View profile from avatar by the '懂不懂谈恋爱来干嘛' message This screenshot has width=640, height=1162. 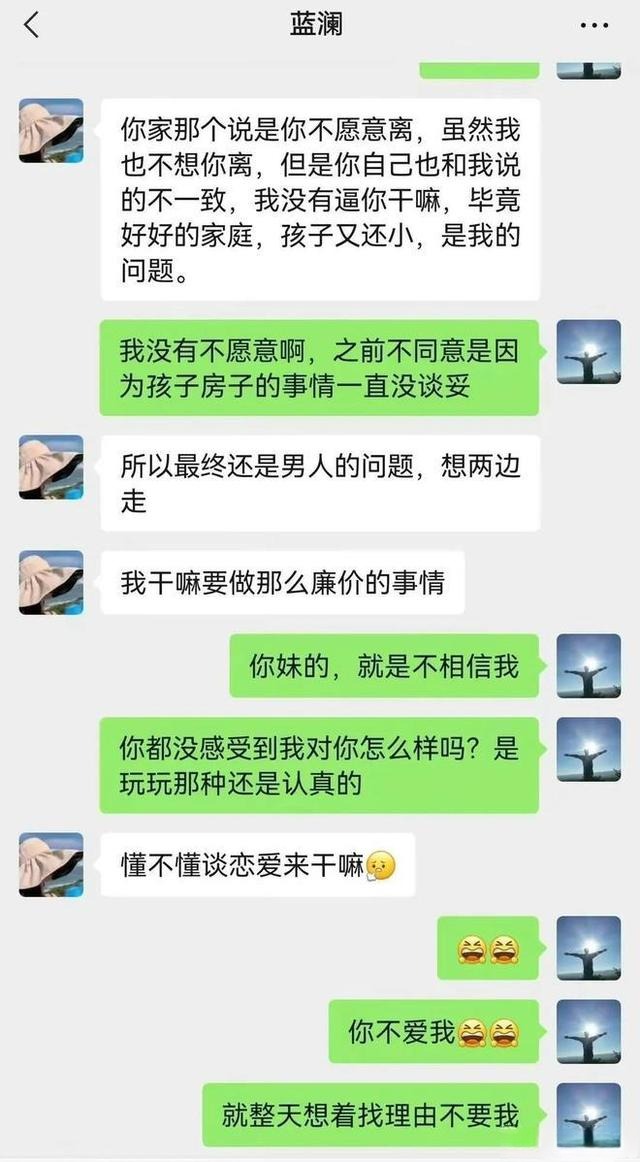click(x=51, y=865)
